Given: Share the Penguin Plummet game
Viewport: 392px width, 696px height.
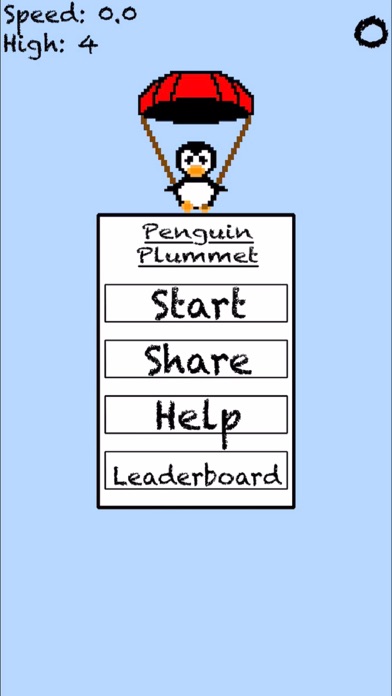Looking at the screenshot, I should tap(196, 359).
